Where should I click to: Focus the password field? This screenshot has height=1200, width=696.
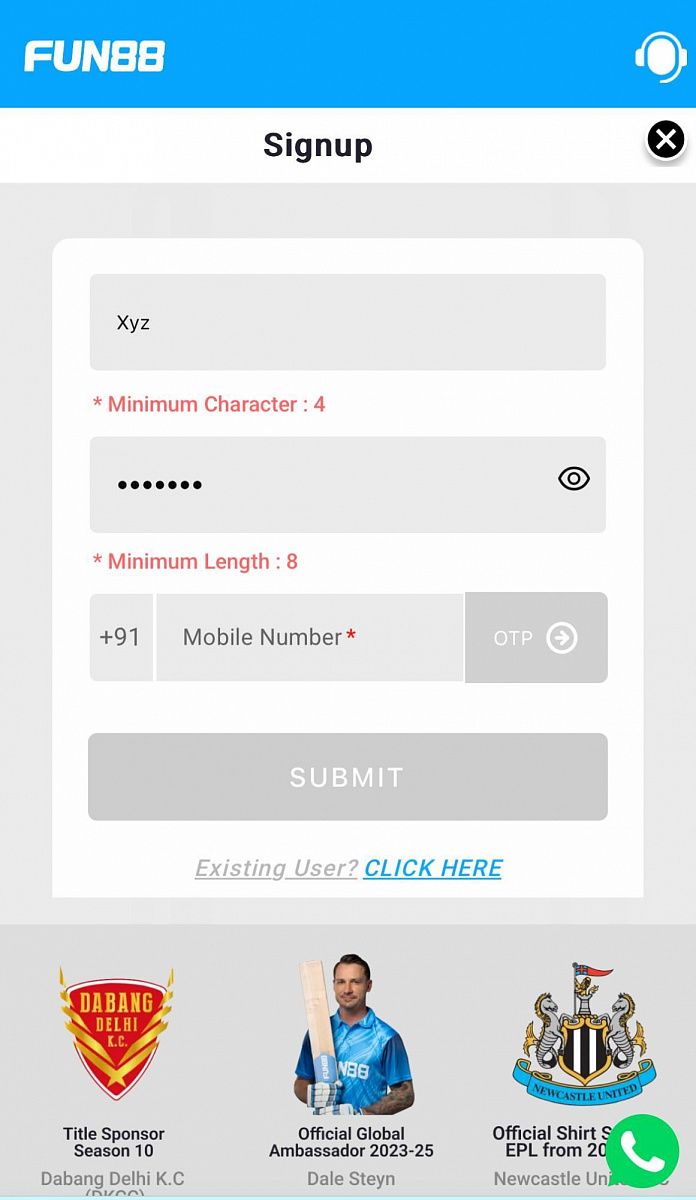point(320,485)
